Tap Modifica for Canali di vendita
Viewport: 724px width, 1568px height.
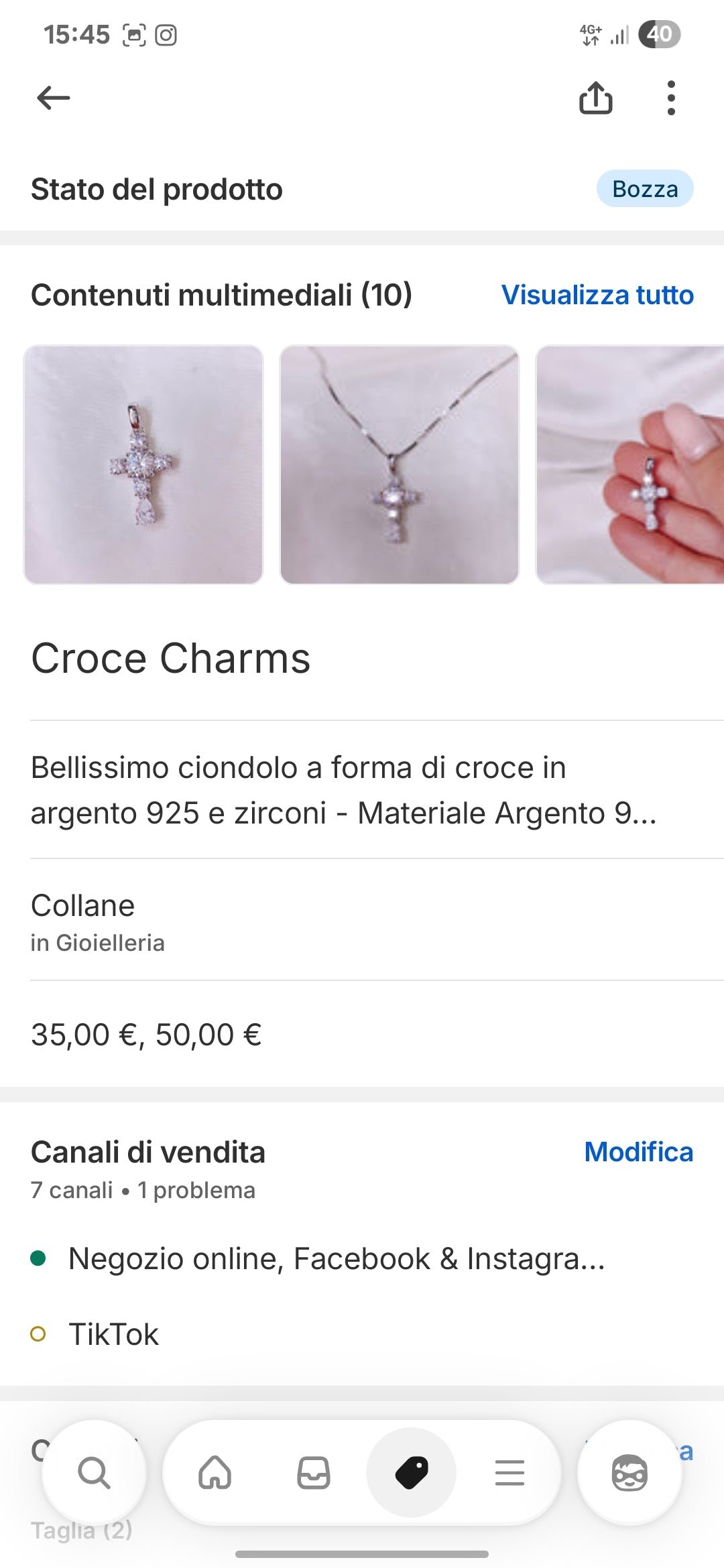point(638,1152)
